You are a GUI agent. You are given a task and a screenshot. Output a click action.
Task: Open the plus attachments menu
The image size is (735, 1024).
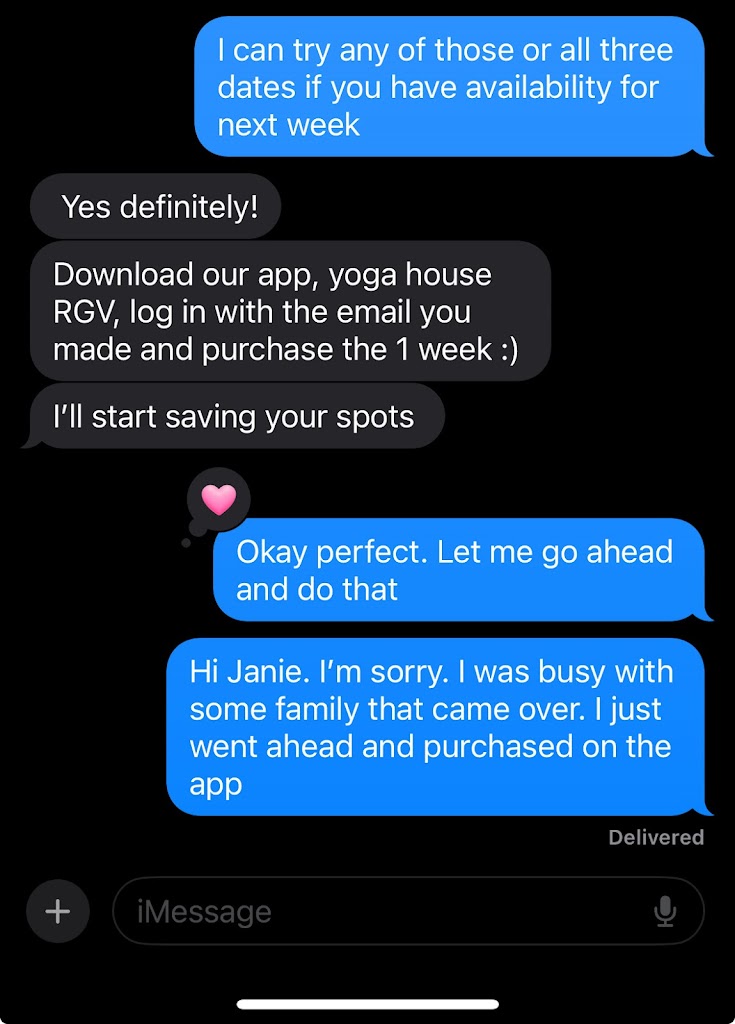[x=58, y=911]
